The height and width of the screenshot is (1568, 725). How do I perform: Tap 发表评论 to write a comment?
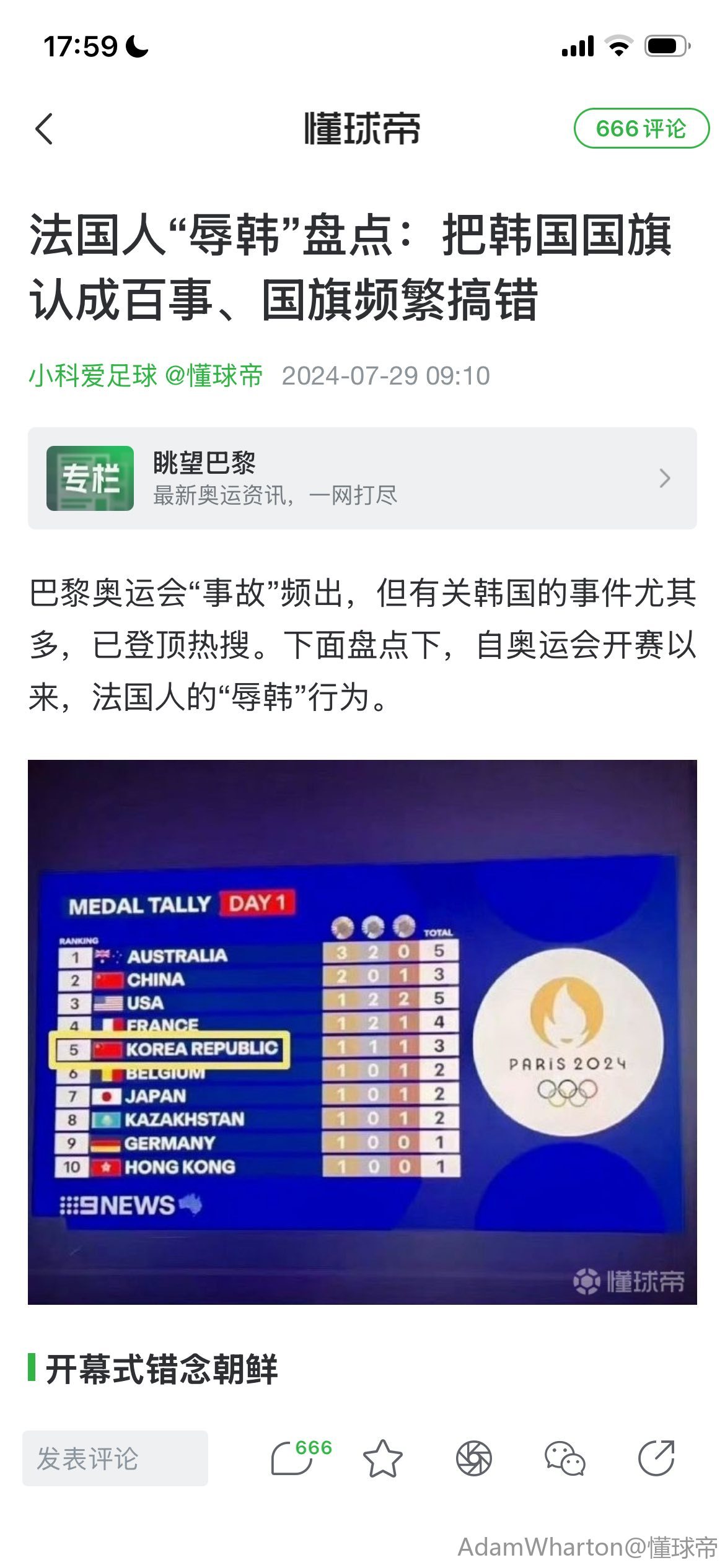click(x=115, y=1458)
